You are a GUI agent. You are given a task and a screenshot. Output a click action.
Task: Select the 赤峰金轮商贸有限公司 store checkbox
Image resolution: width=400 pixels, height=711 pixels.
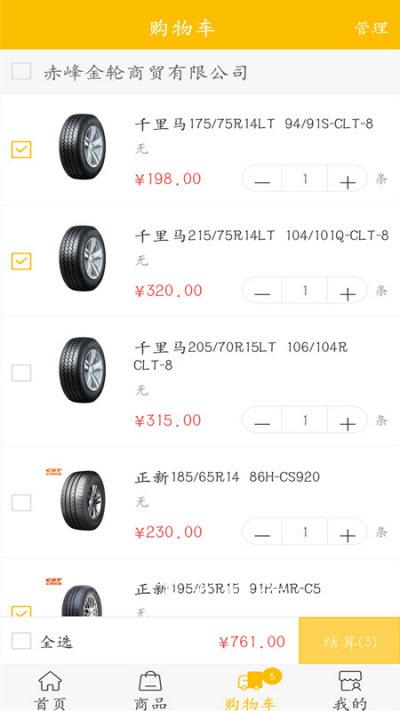21,71
